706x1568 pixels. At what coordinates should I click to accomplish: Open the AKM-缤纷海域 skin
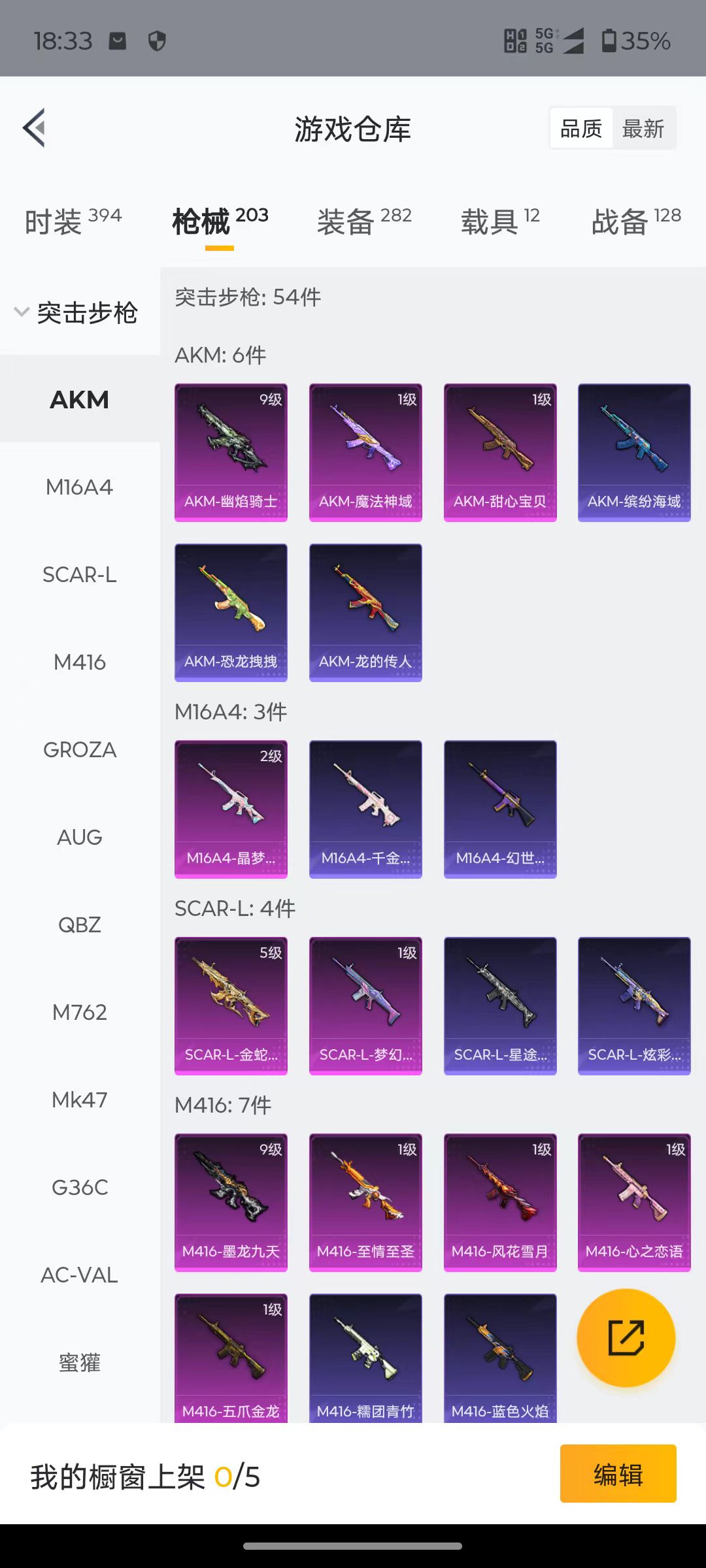pos(634,452)
